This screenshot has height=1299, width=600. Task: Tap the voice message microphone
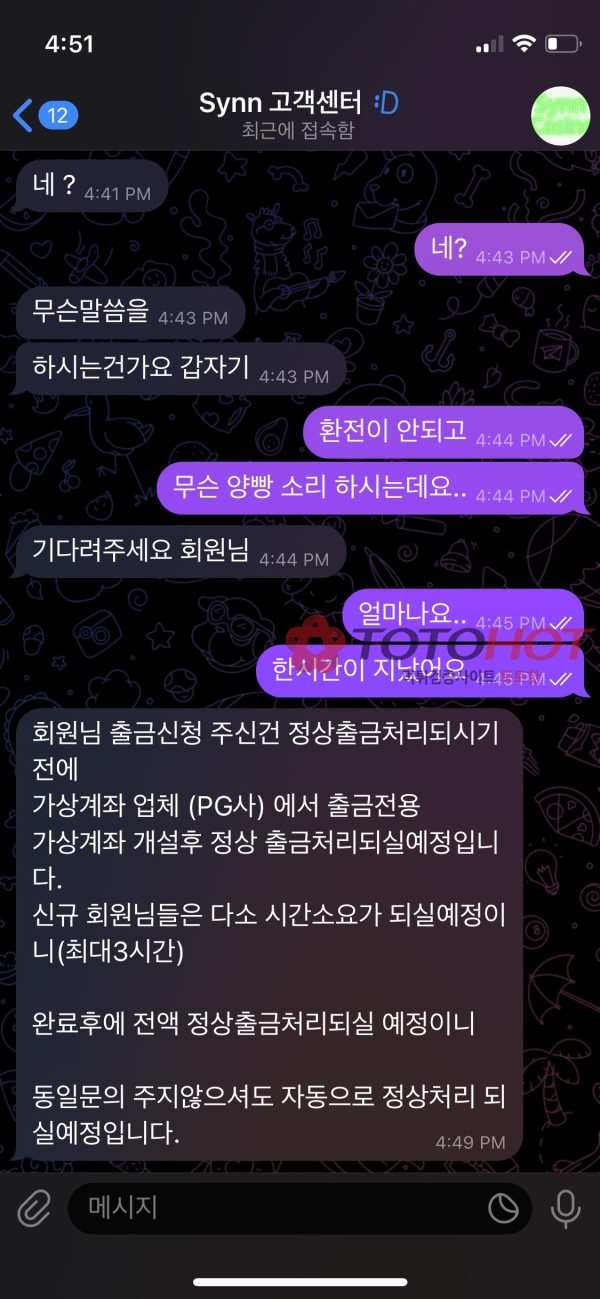[x=565, y=1209]
